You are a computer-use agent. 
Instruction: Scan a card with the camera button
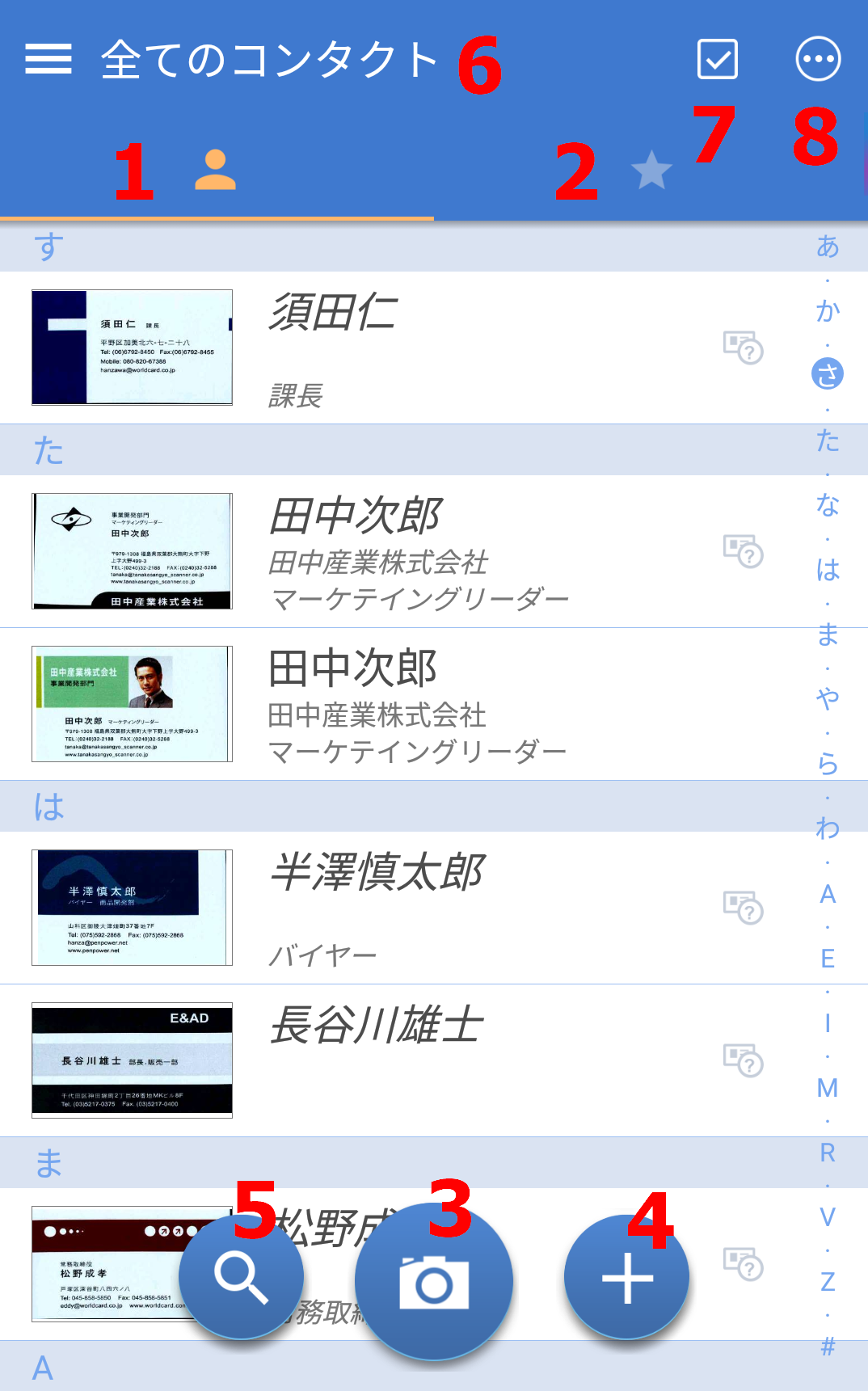(434, 1281)
